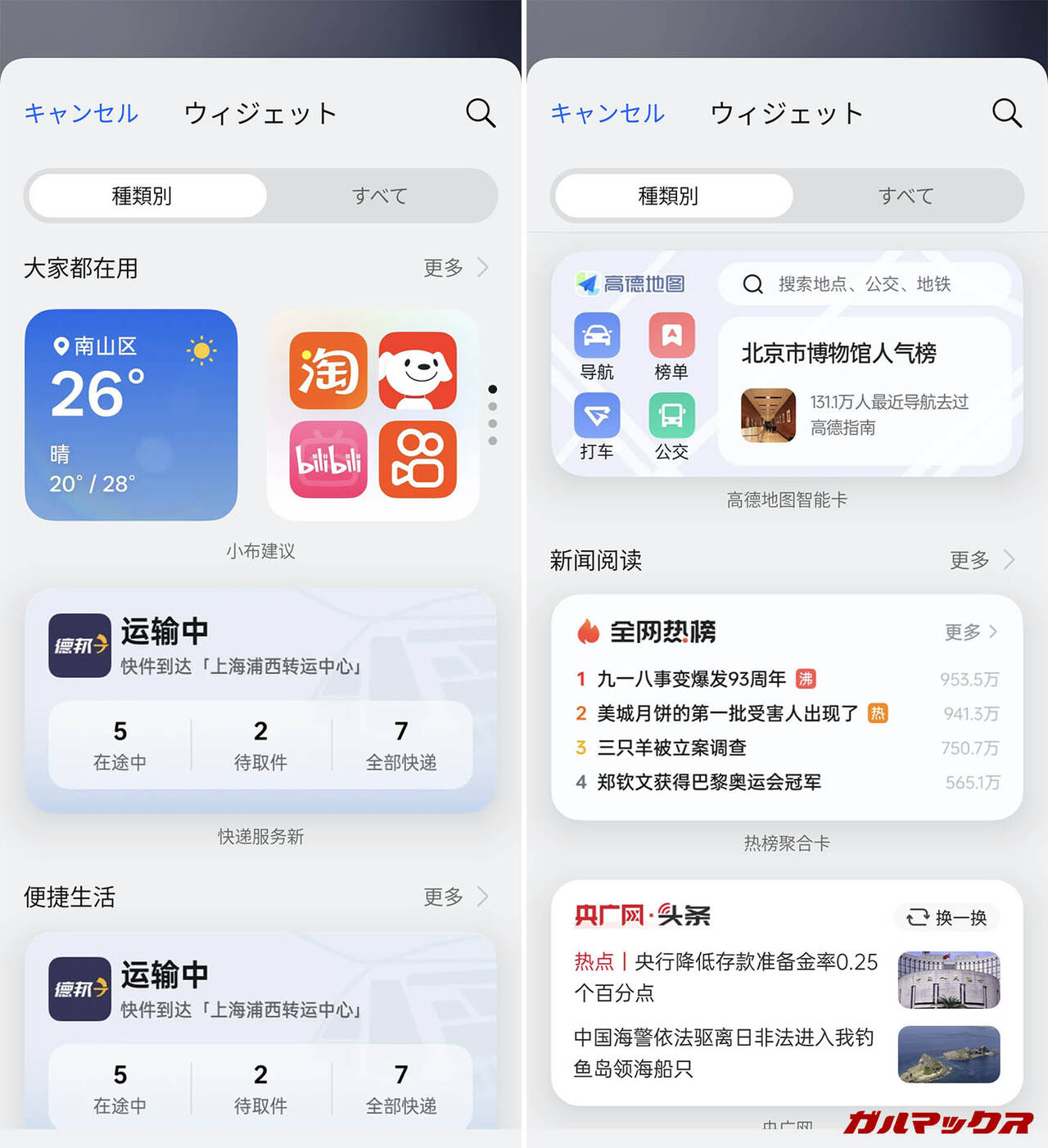Select the 高德地图智能卡 widget
This screenshot has width=1048, height=1148.
click(x=786, y=364)
